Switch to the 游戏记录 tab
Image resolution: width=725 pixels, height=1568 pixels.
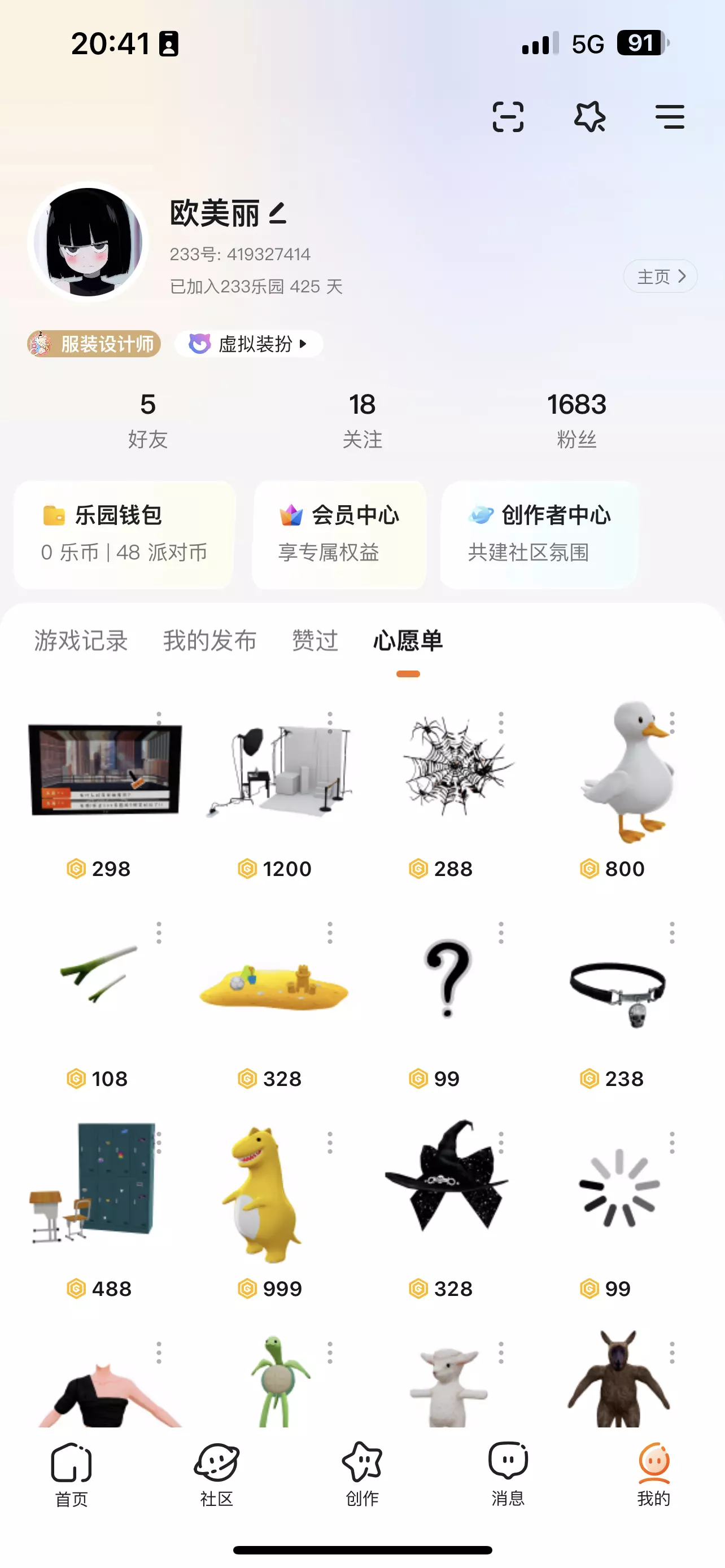click(x=81, y=640)
